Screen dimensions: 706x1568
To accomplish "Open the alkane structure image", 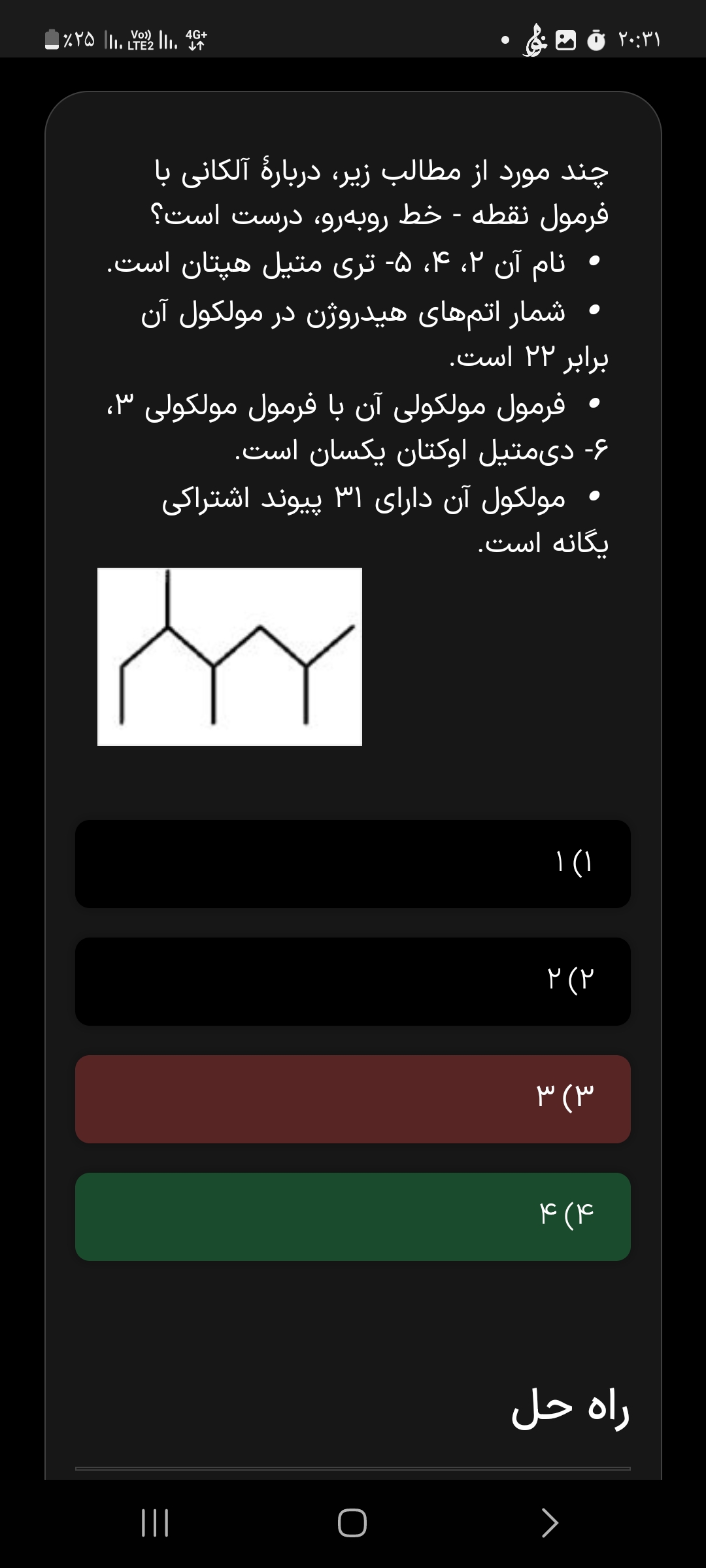I will 229,657.
